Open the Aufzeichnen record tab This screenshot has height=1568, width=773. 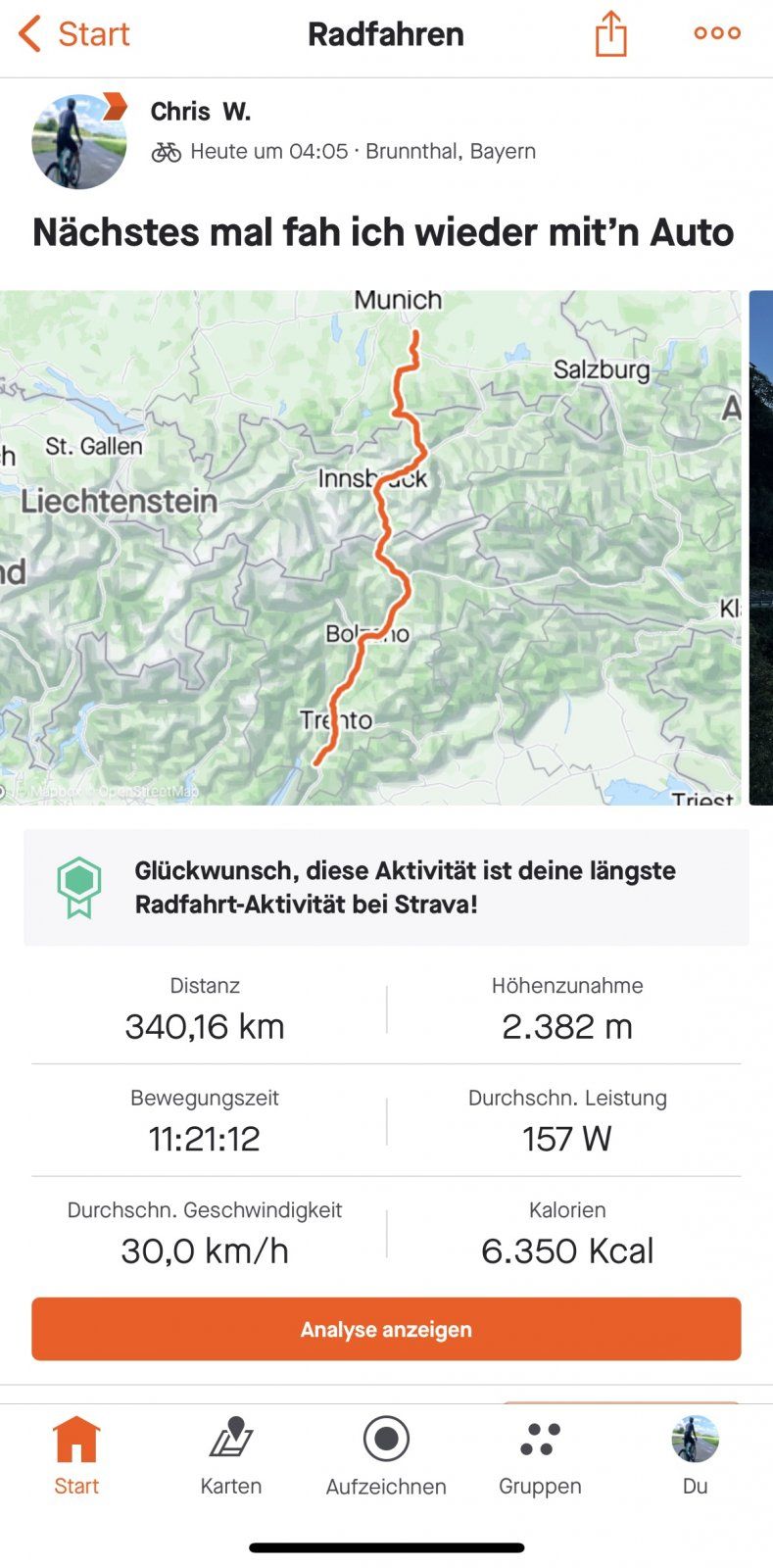pos(386,1455)
